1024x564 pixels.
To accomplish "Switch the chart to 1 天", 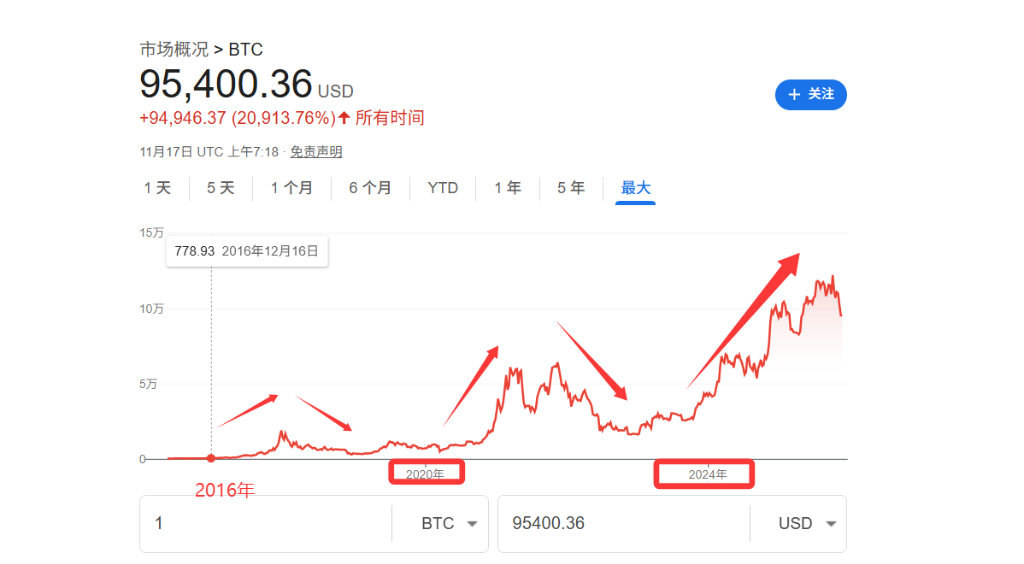I will click(x=157, y=188).
